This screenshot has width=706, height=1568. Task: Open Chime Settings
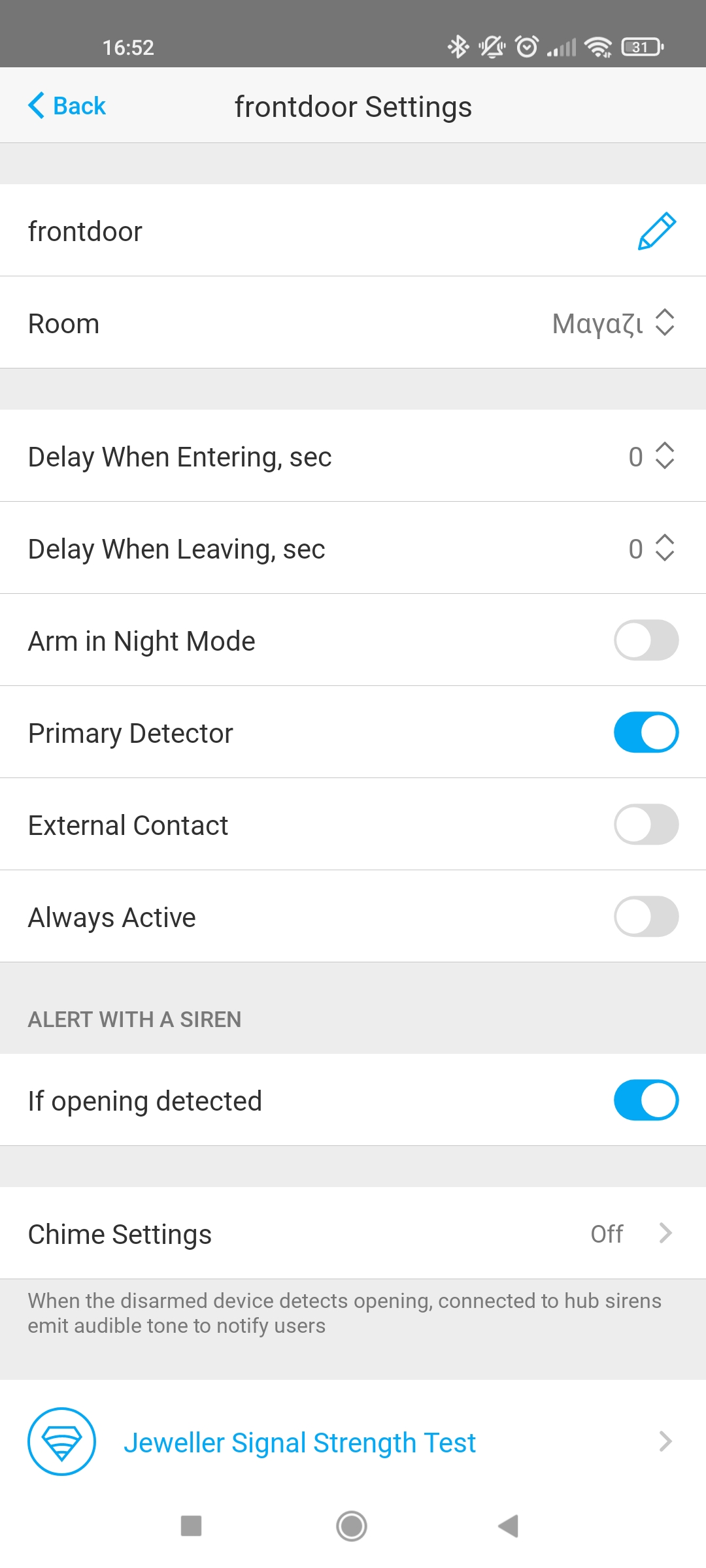(353, 1233)
